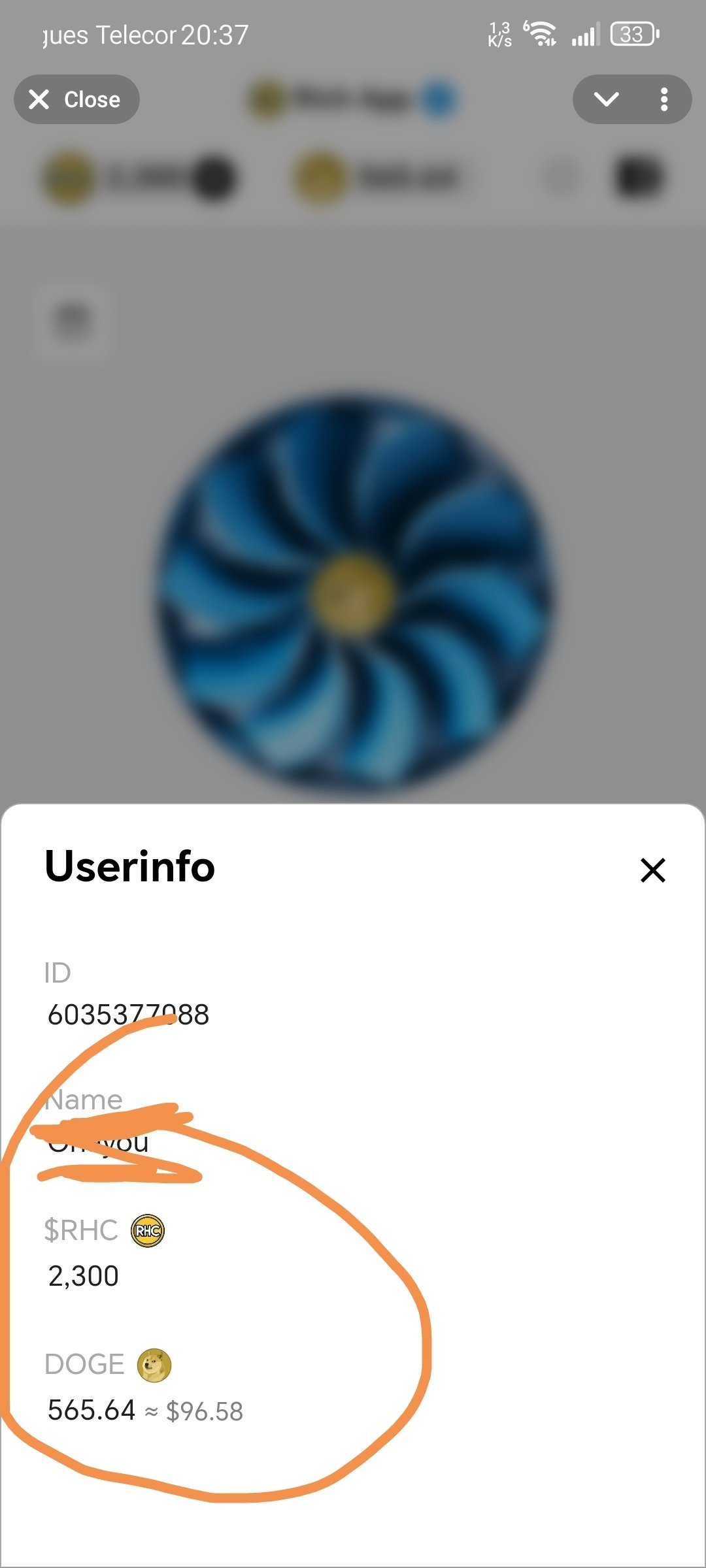The height and width of the screenshot is (1568, 706).
Task: Minimize the app with the down chevron
Action: click(606, 99)
